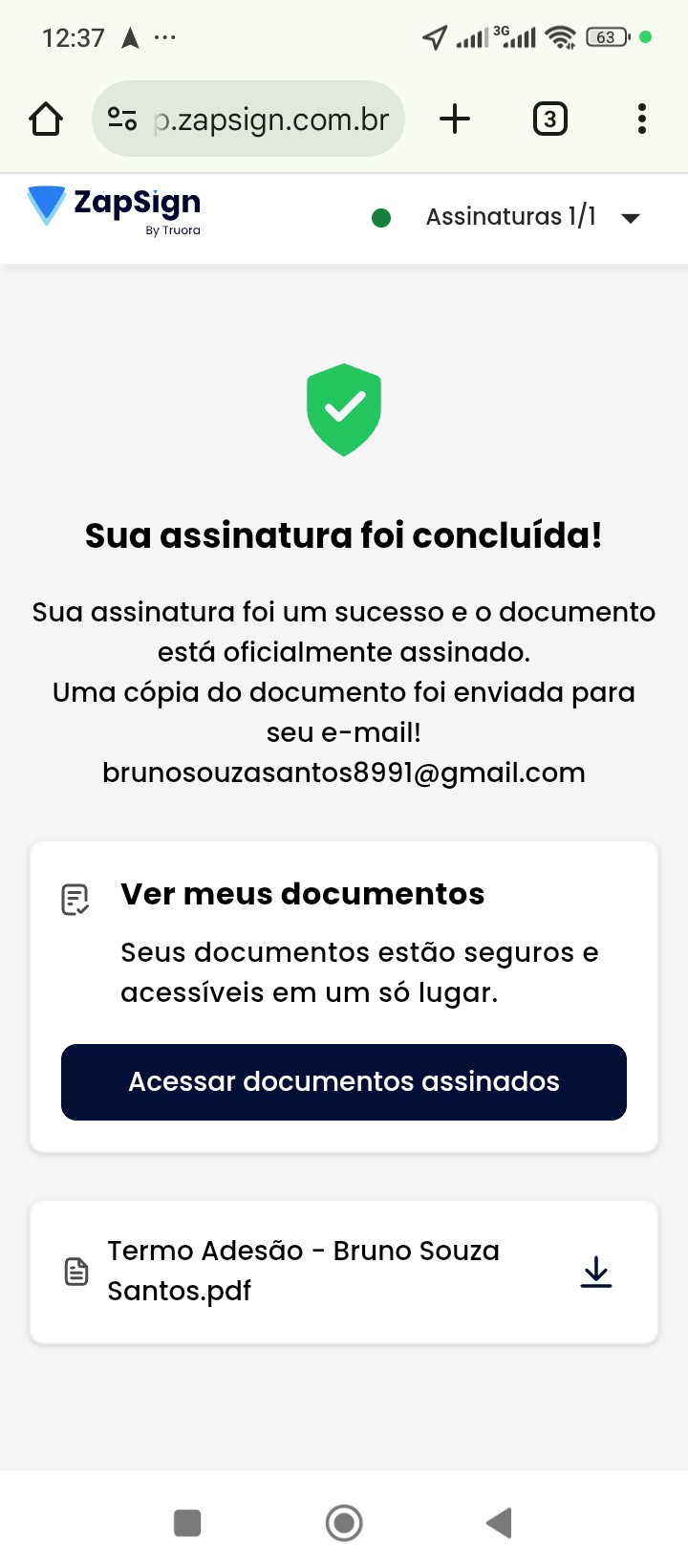Viewport: 688px width, 1568px height.
Task: Go back using the system back button
Action: (x=499, y=1522)
